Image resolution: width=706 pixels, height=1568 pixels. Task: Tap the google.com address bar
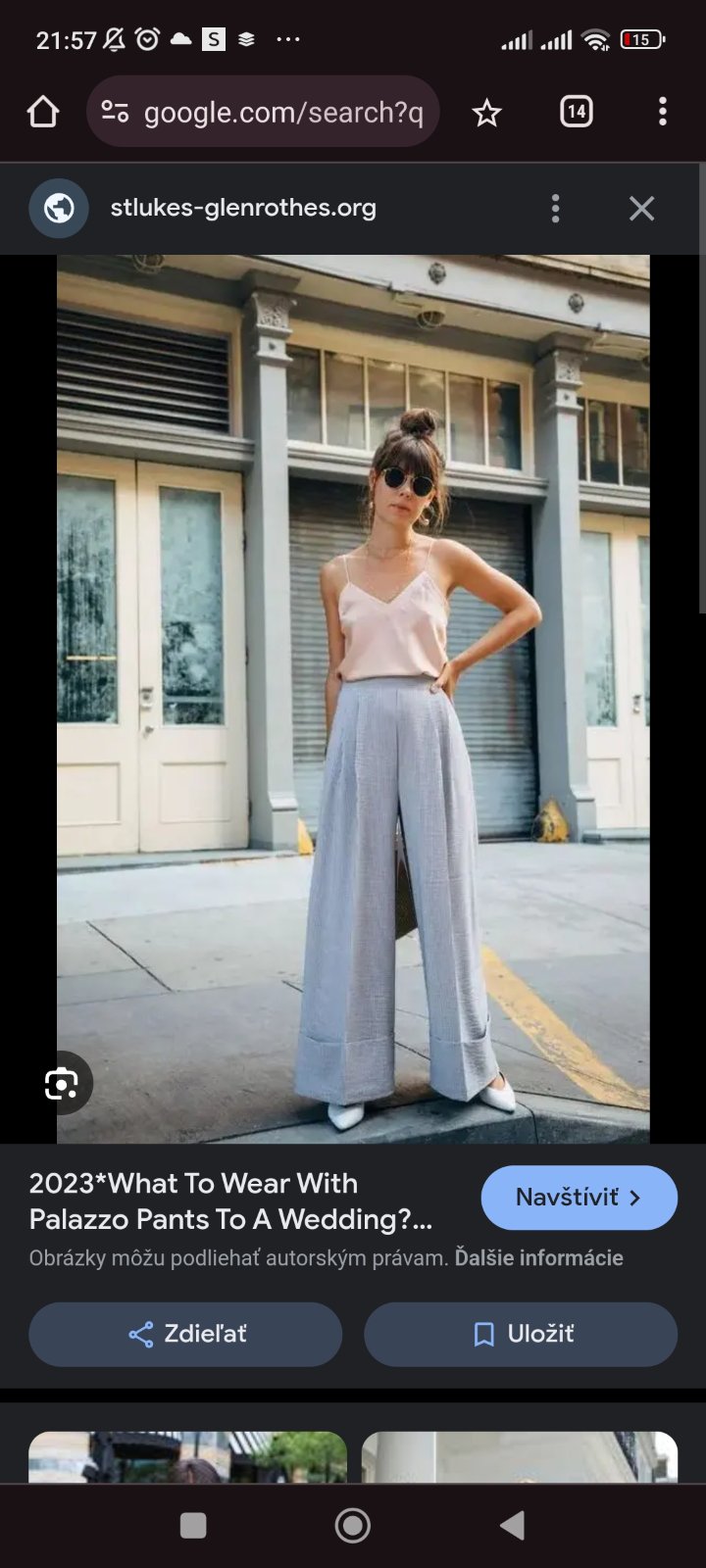[x=263, y=113]
